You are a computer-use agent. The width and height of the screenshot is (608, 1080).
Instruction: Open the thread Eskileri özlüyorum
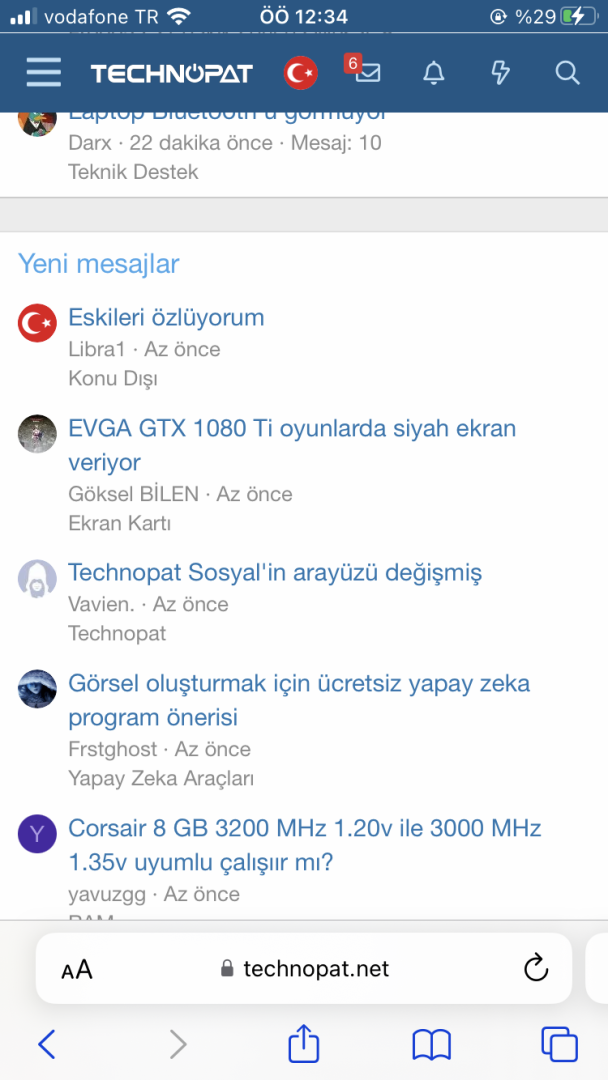[x=166, y=318]
